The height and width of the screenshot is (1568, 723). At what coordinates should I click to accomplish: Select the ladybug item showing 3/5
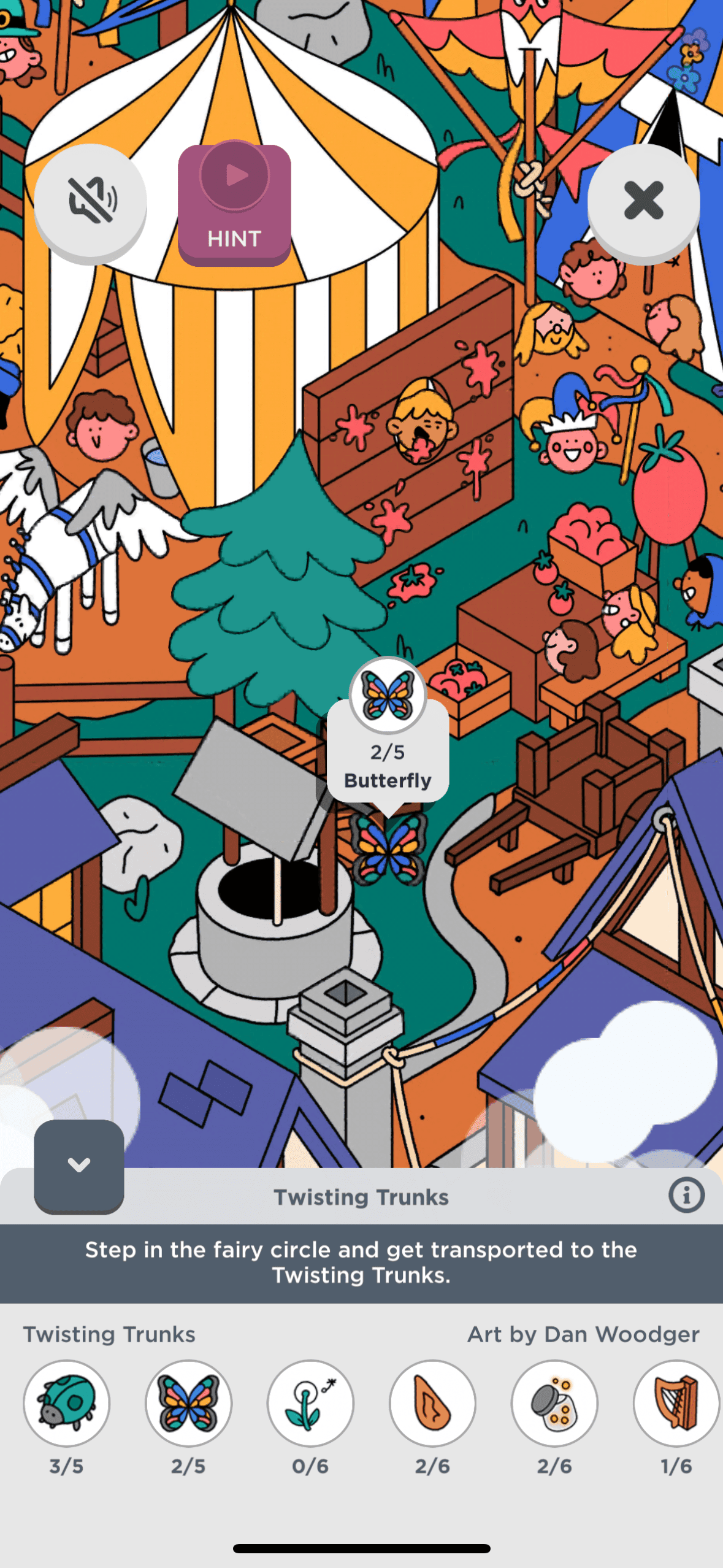[x=67, y=1403]
